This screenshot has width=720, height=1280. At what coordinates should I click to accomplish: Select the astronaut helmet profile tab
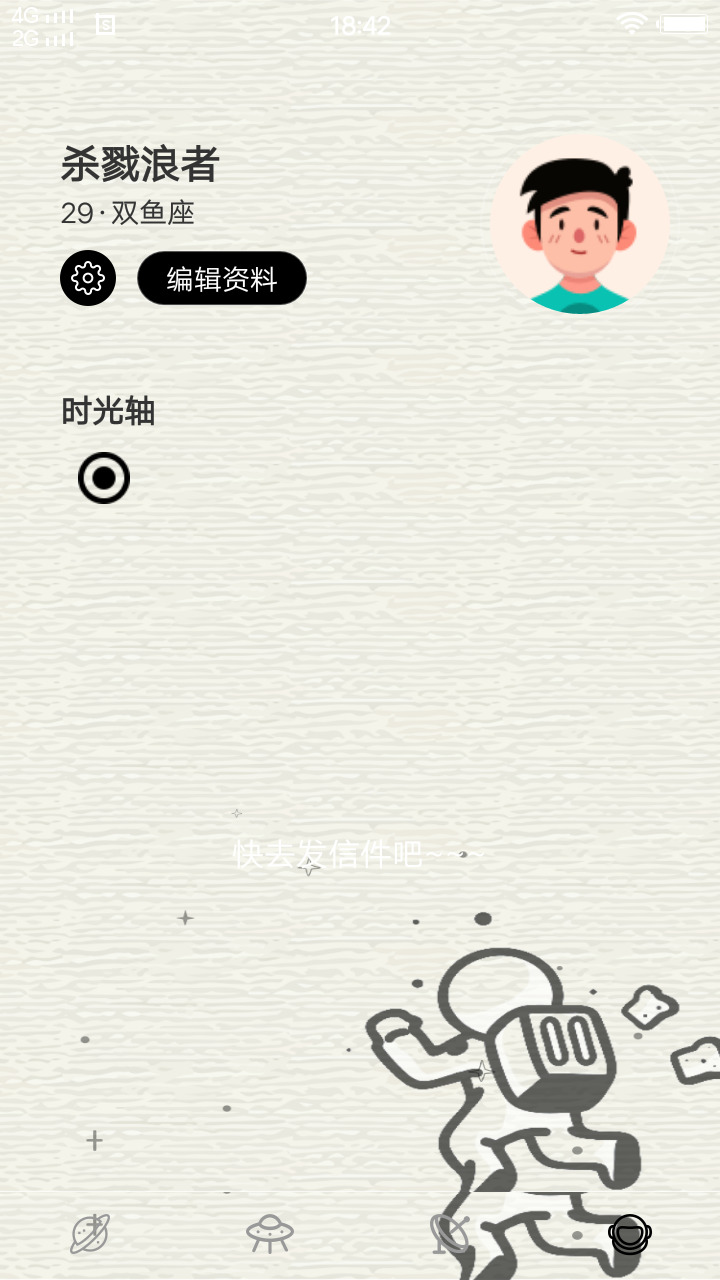[630, 1234]
